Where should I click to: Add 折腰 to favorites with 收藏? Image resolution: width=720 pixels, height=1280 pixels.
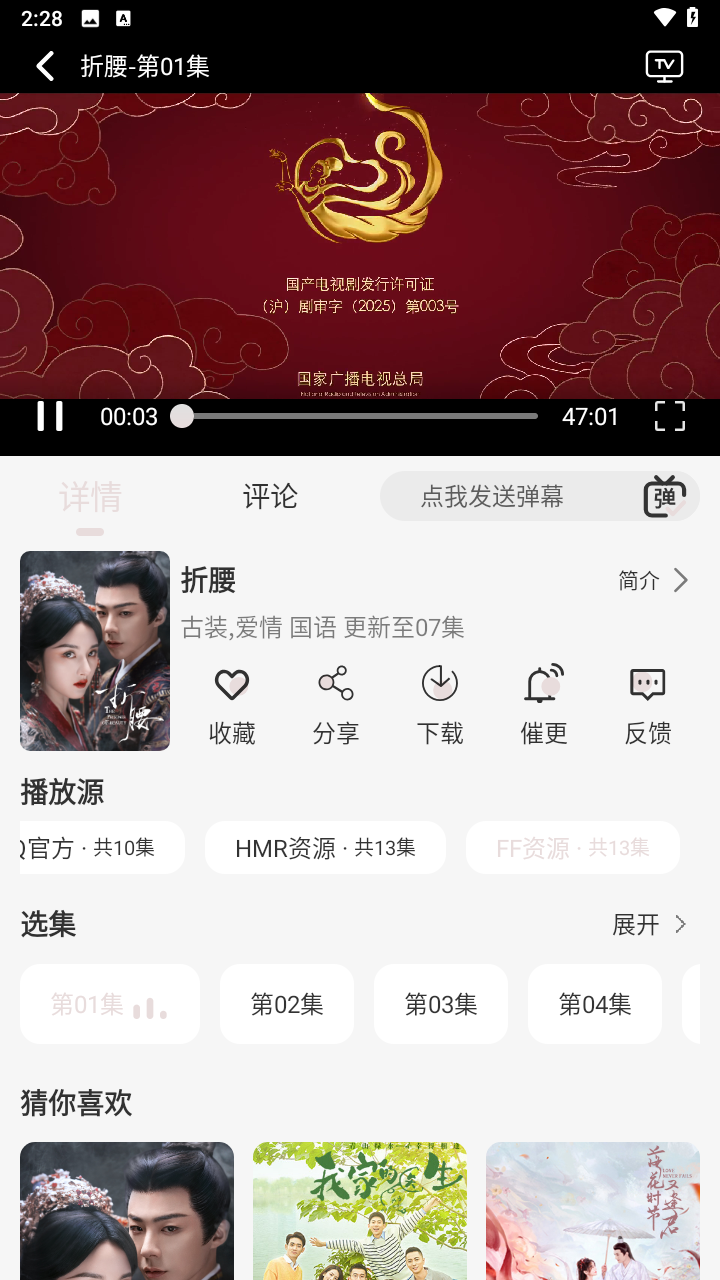[232, 706]
